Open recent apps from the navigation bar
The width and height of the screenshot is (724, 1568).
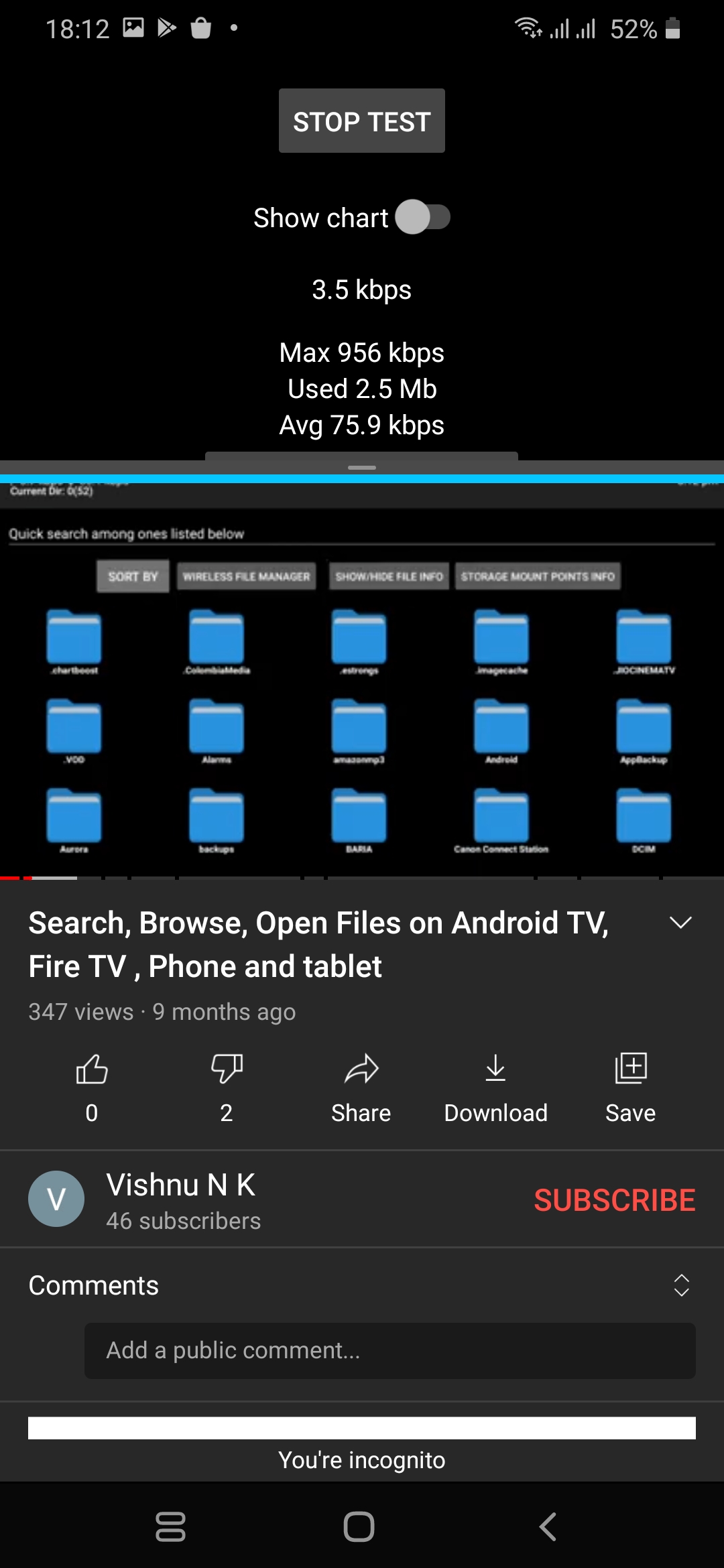[x=170, y=1527]
